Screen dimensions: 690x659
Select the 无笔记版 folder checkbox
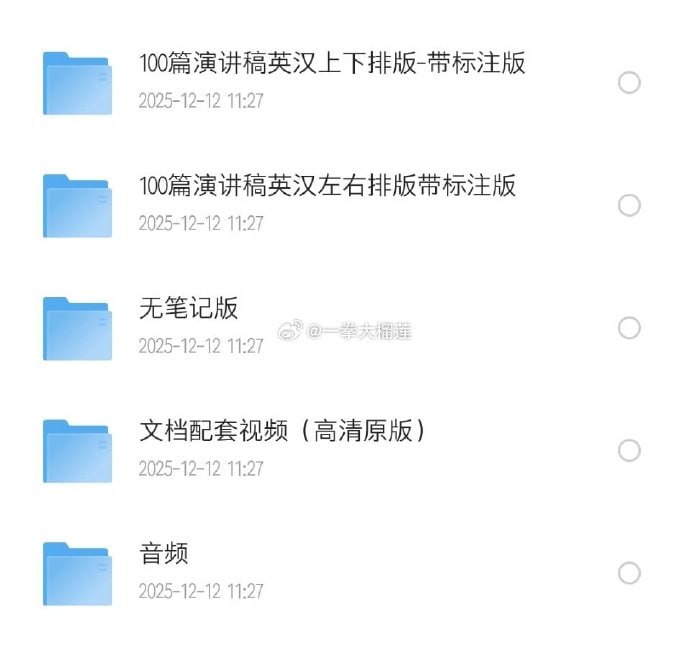pyautogui.click(x=629, y=328)
